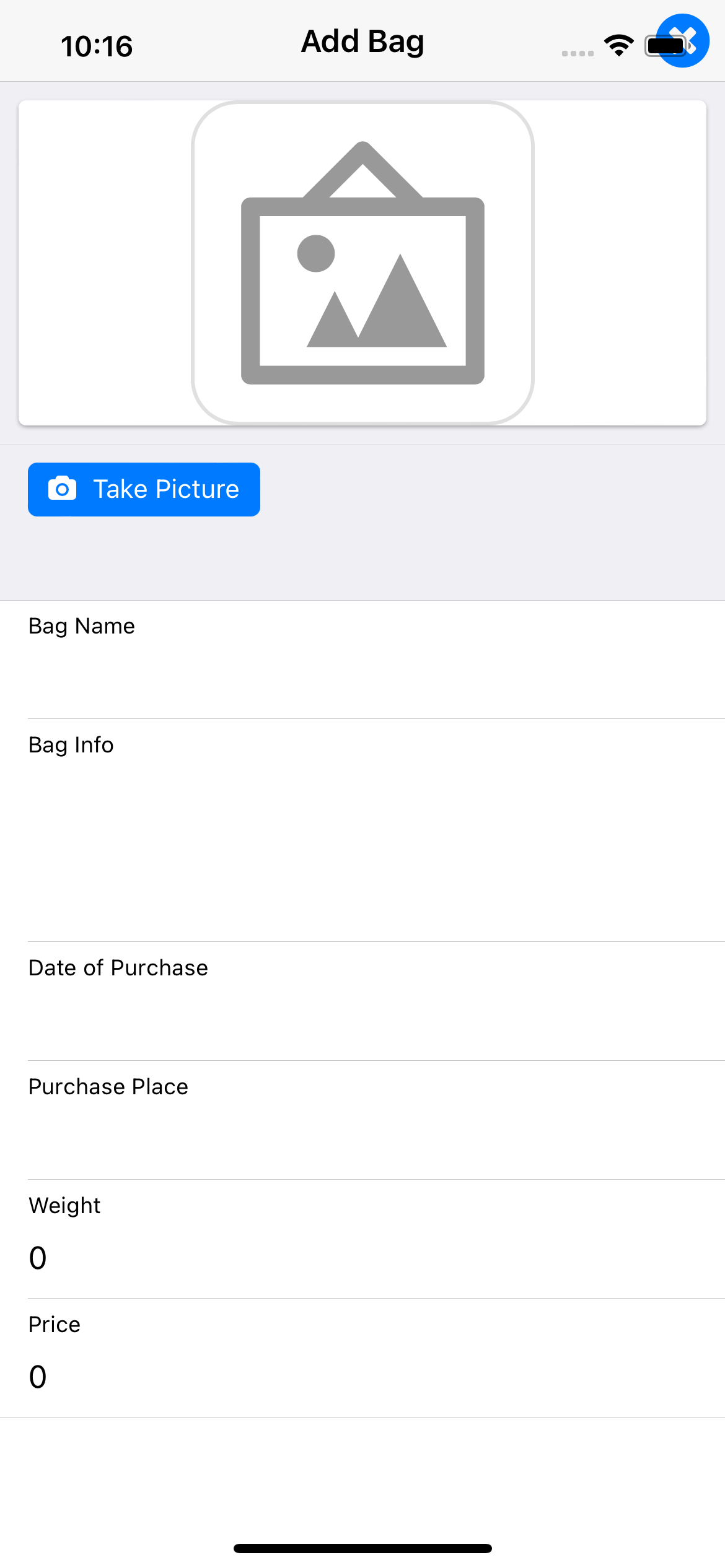Edit the Price value
The height and width of the screenshot is (1568, 725).
[376, 1377]
